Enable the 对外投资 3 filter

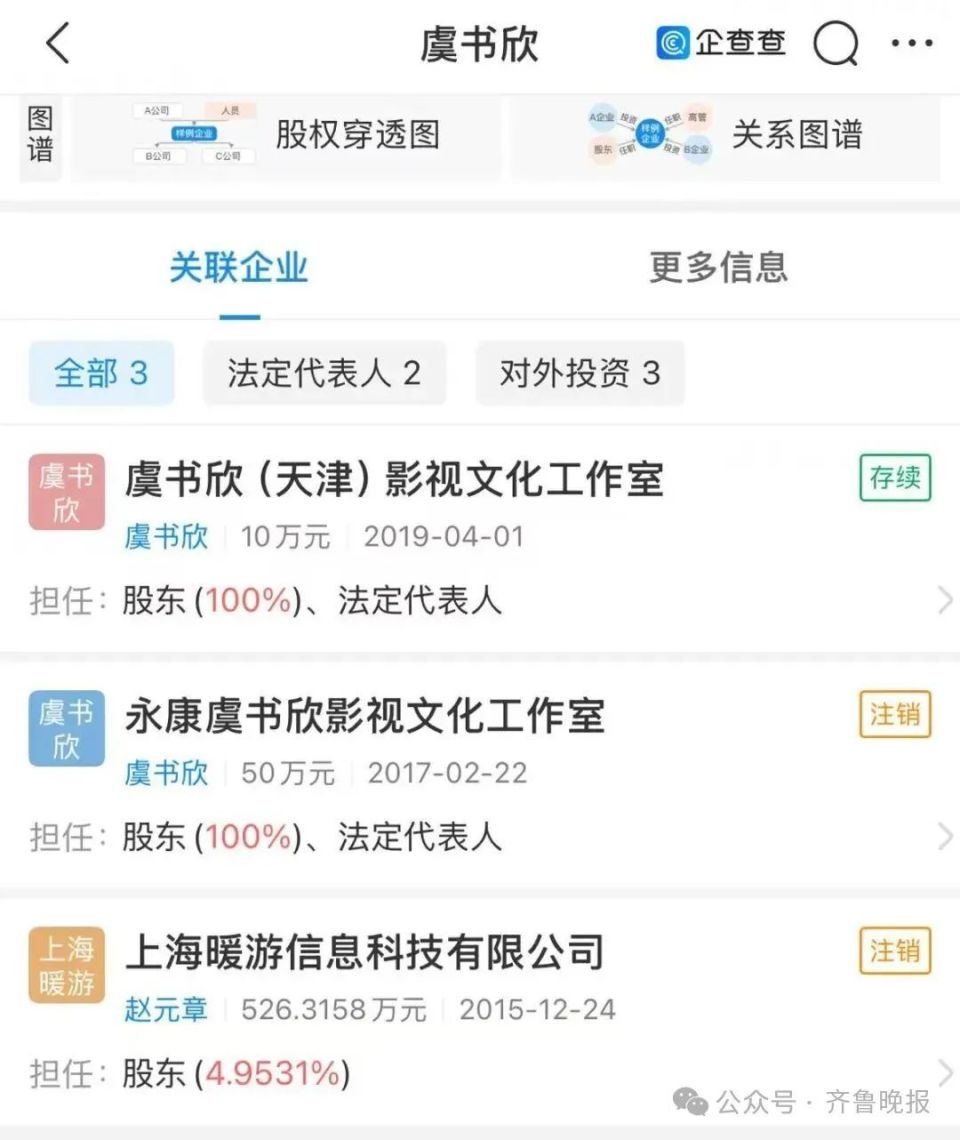point(578,372)
